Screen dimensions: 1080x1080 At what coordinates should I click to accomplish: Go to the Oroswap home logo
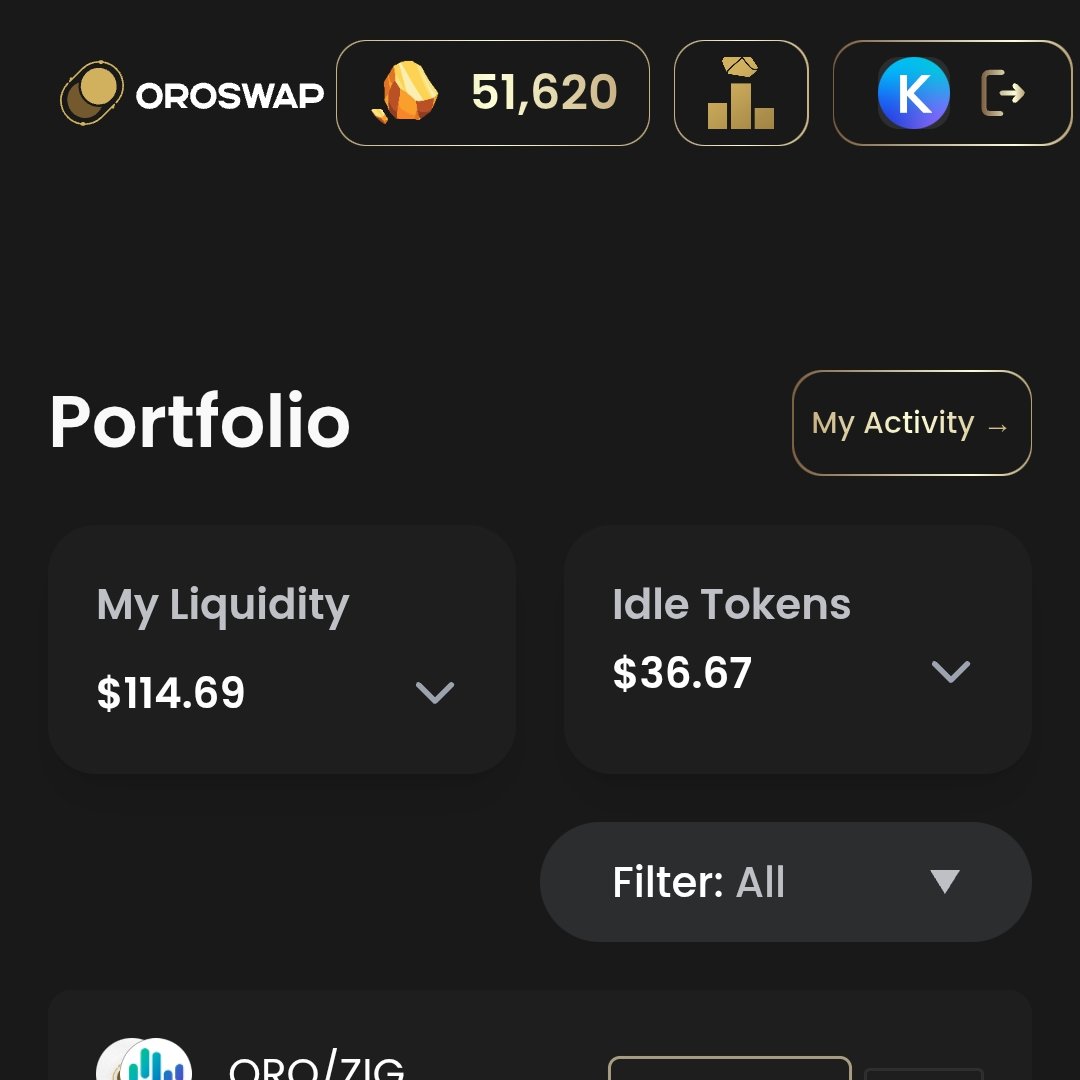point(192,94)
